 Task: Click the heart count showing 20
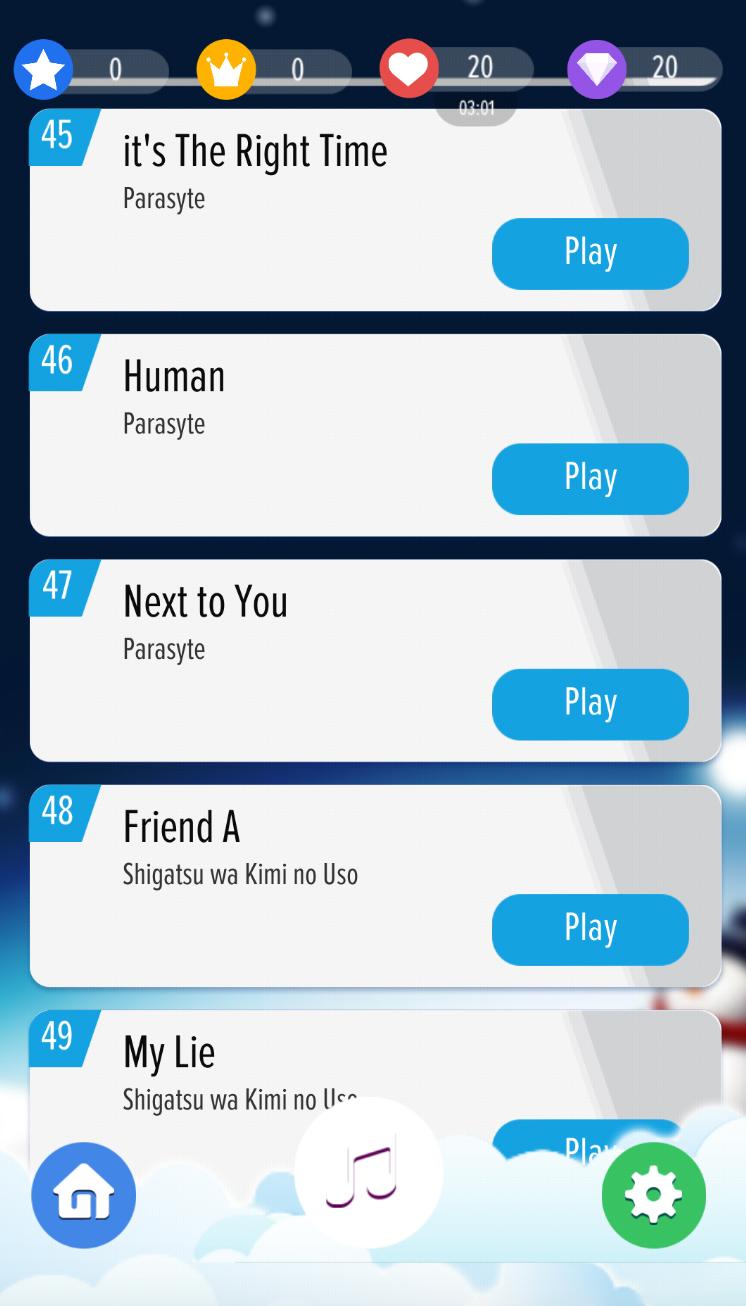point(480,68)
